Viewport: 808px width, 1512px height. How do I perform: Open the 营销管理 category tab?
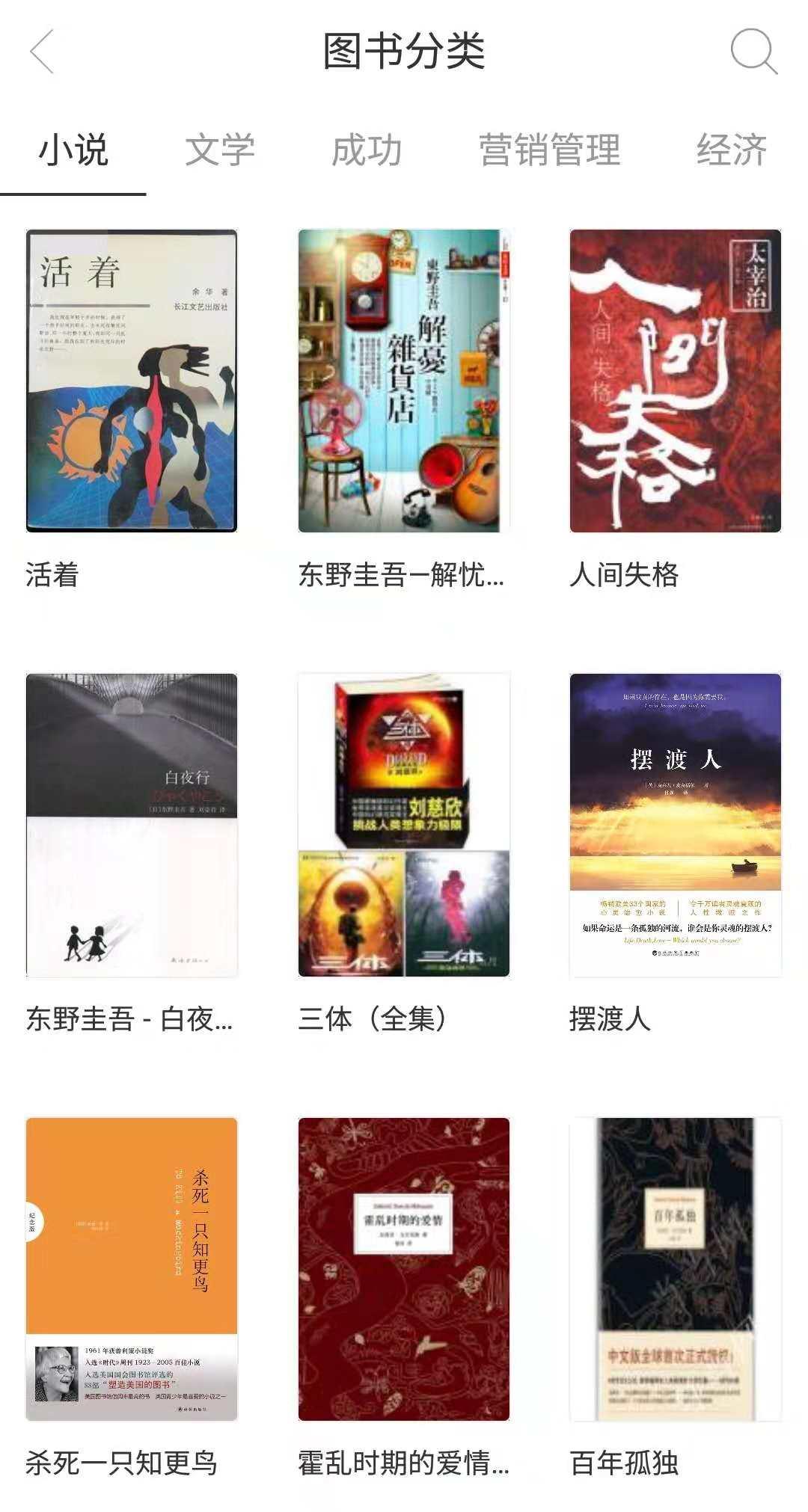pos(550,150)
